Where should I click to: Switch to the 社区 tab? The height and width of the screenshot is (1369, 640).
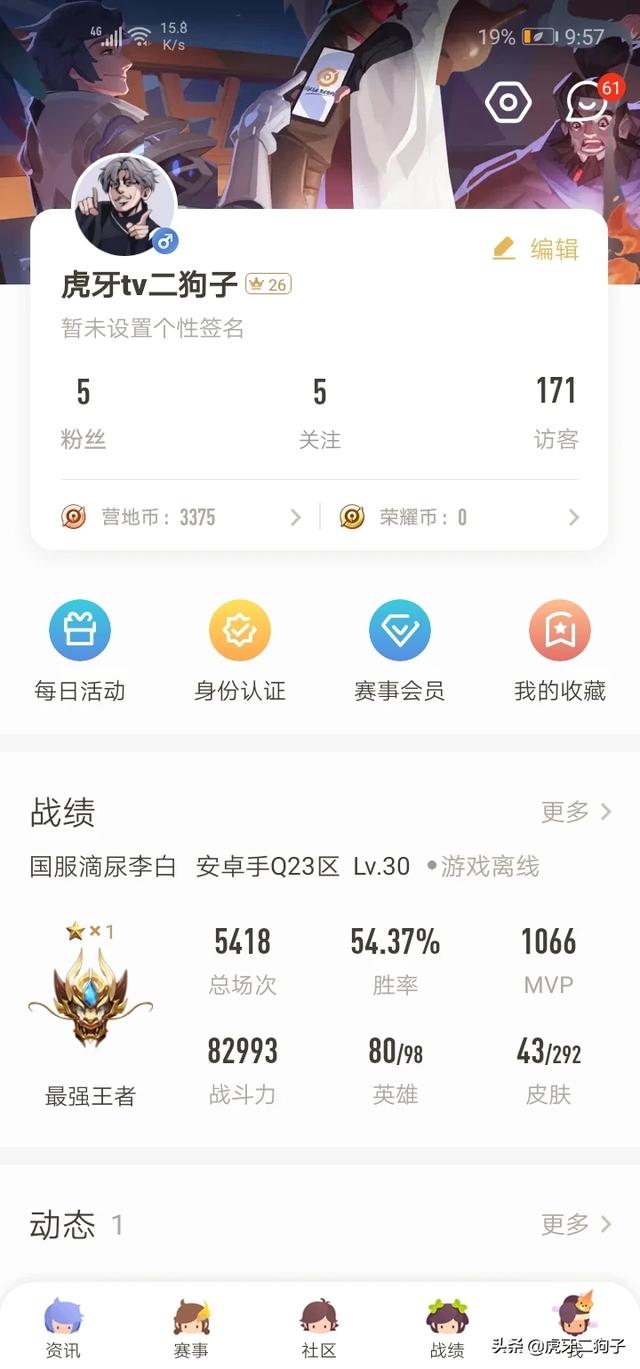coord(319,1329)
